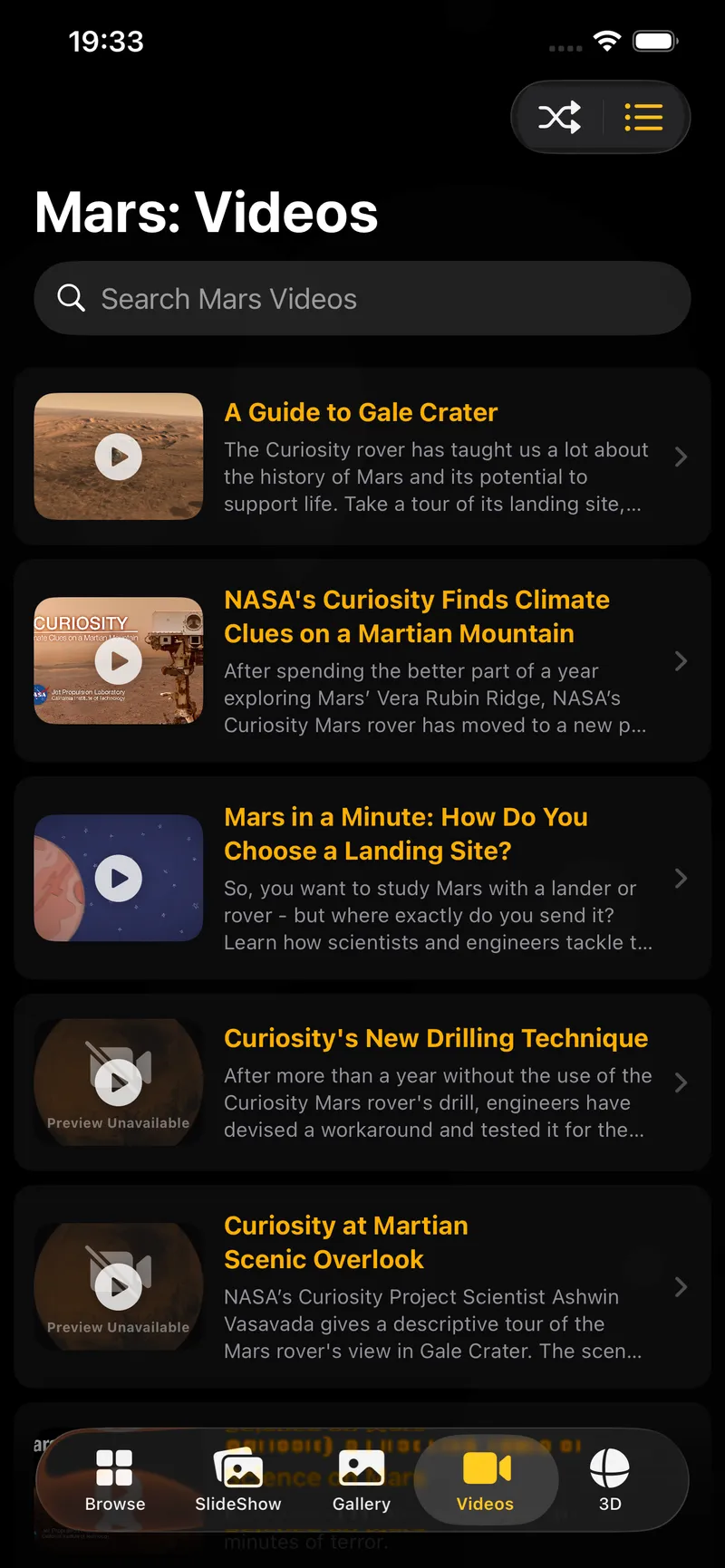Viewport: 725px width, 1568px height.
Task: Tap the shuffle icon in the top toolbar
Action: (x=560, y=117)
